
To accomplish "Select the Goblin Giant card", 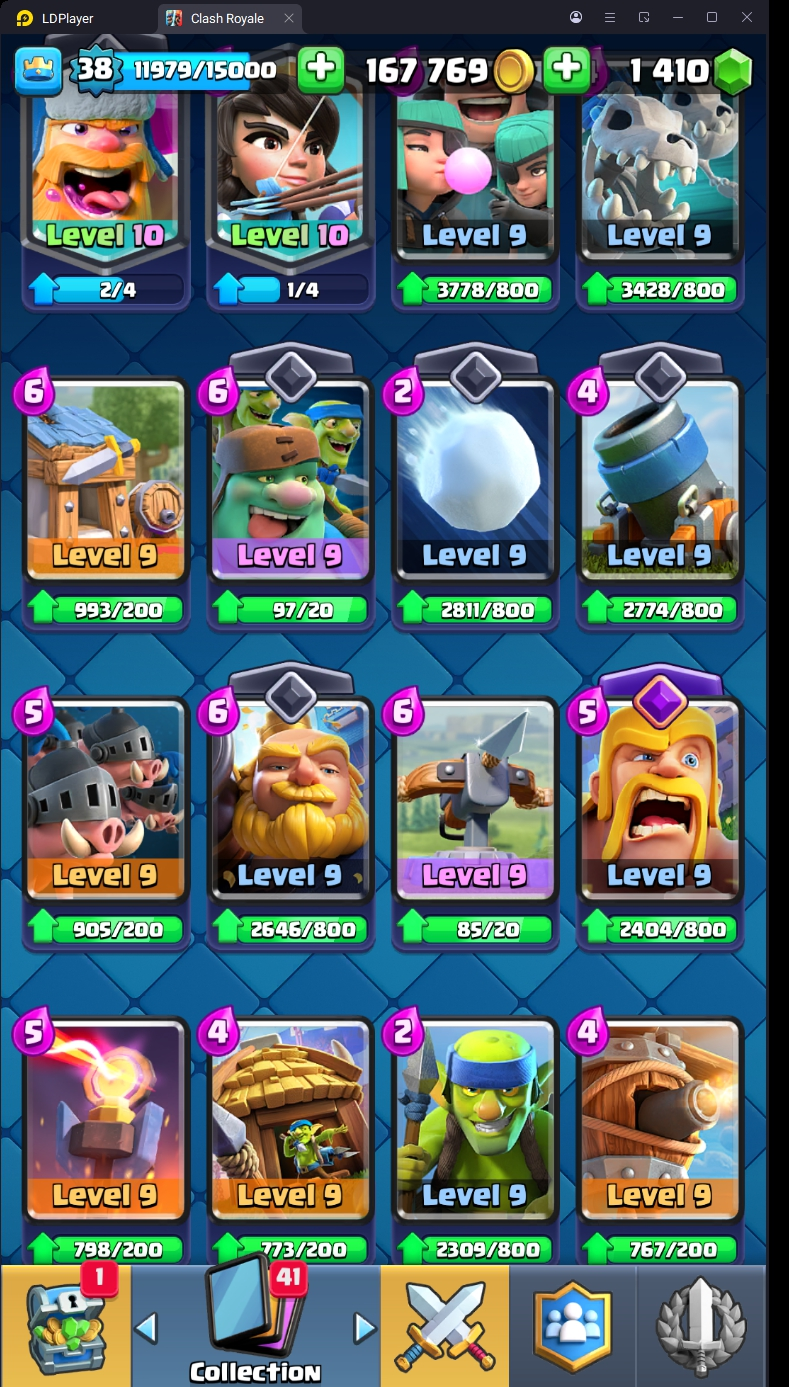I will coord(290,480).
